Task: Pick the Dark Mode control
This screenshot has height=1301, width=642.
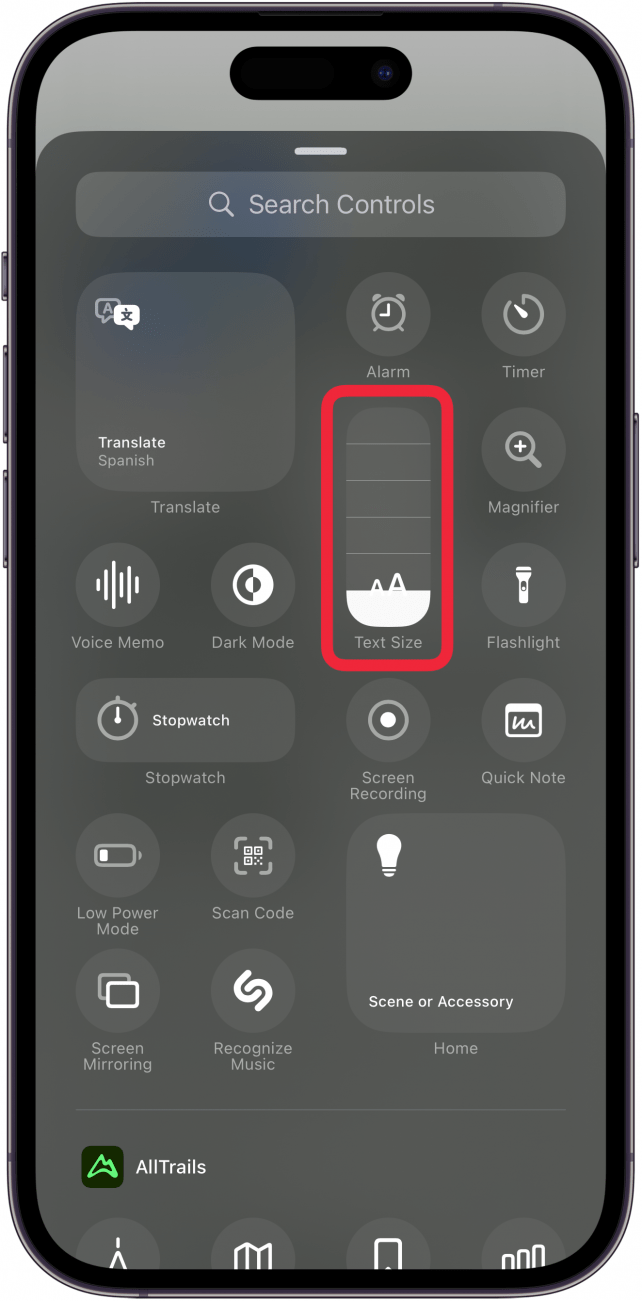Action: tap(253, 585)
